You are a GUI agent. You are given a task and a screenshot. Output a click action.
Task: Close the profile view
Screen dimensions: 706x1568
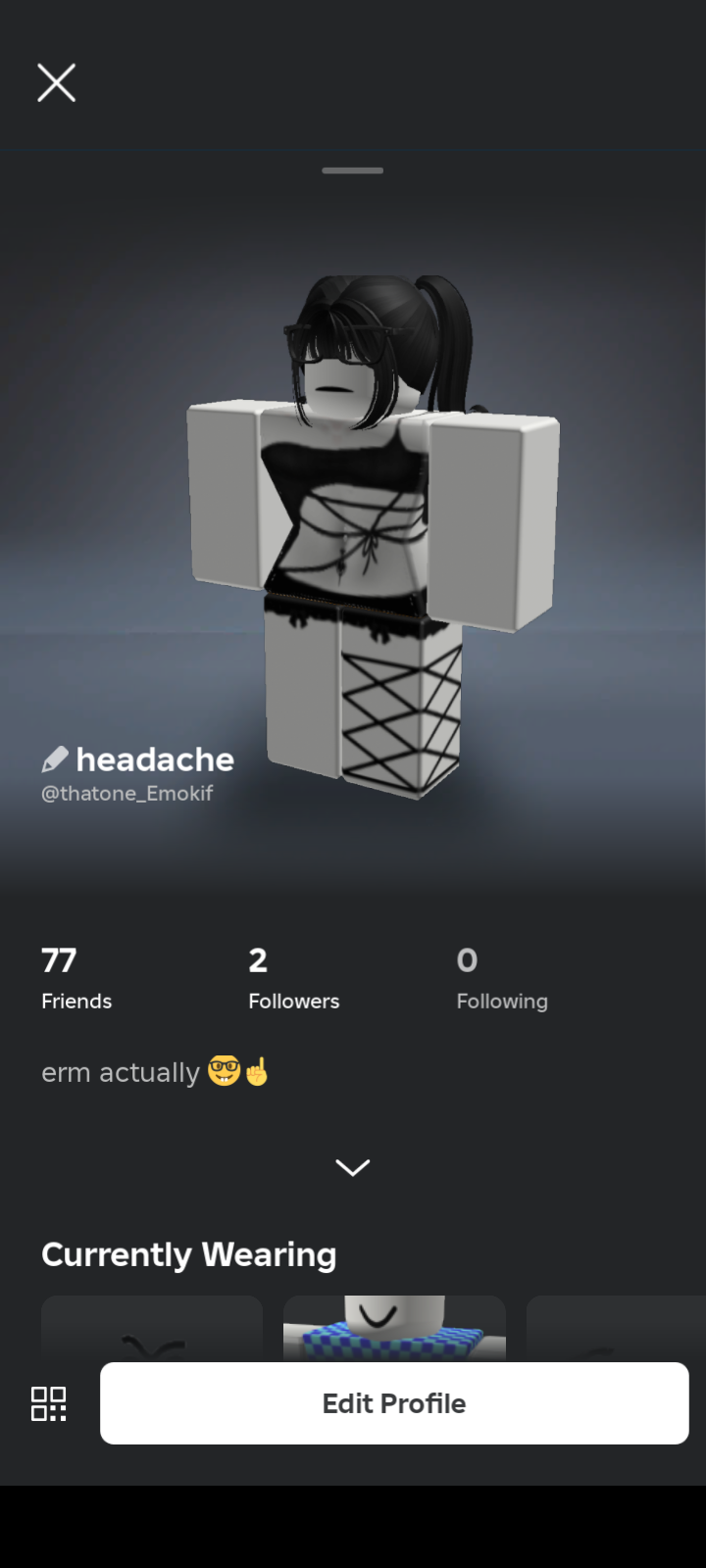coord(56,83)
